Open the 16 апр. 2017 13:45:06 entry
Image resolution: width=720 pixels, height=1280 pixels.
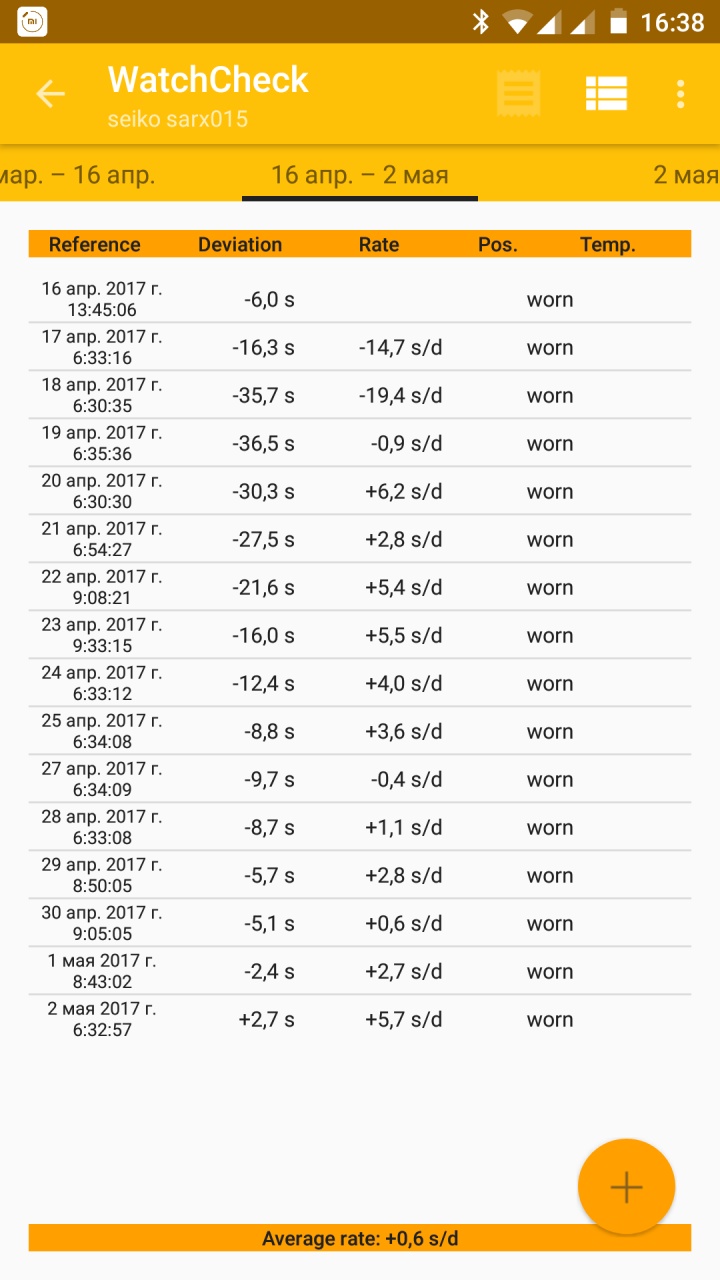pyautogui.click(x=360, y=299)
